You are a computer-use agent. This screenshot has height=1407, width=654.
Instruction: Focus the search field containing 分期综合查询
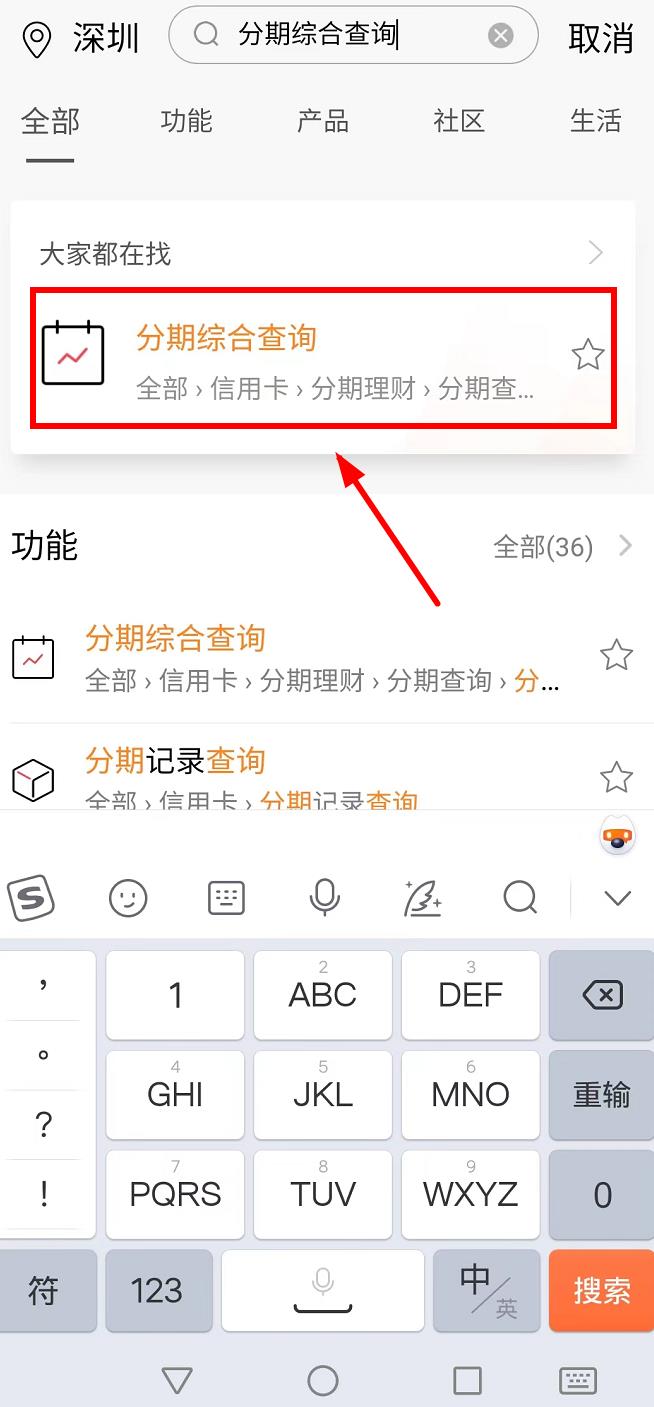(340, 37)
